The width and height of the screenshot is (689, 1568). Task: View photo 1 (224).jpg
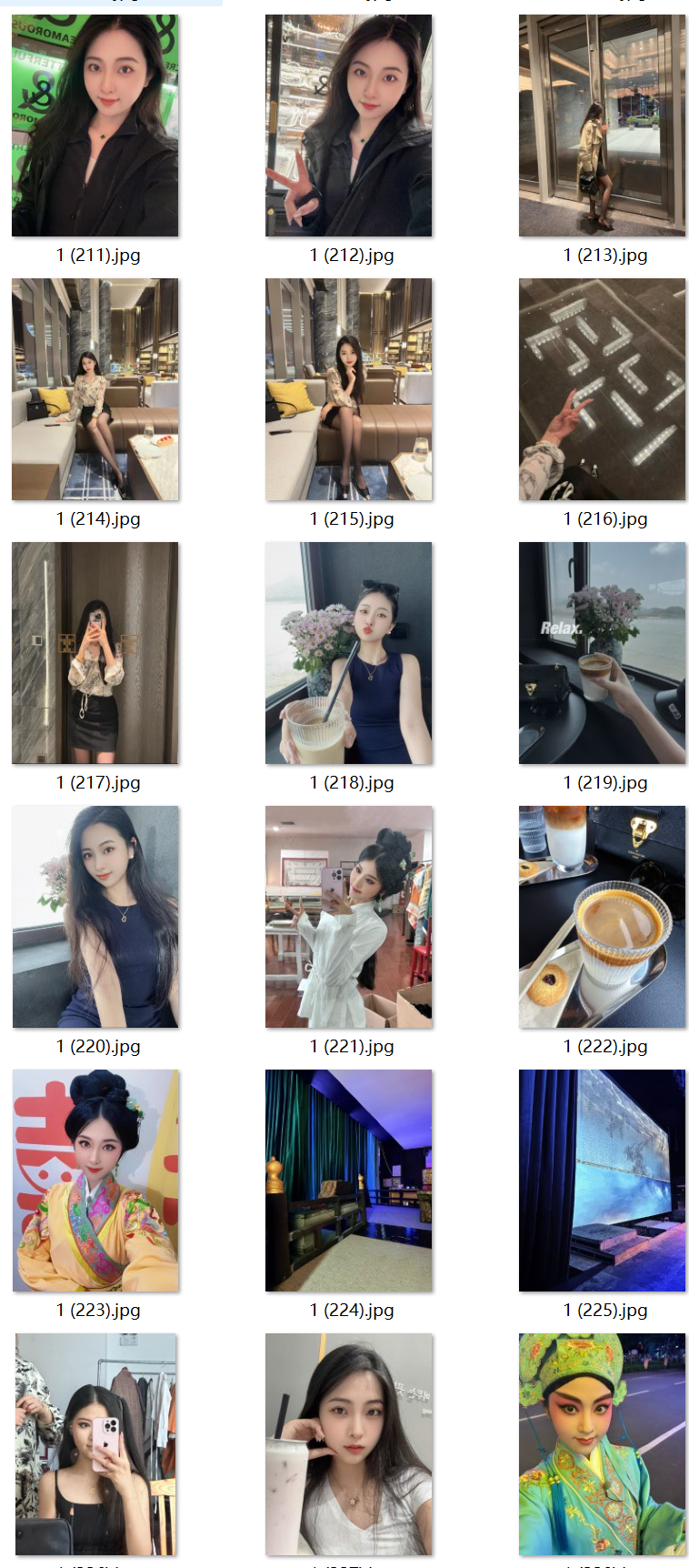point(349,1181)
